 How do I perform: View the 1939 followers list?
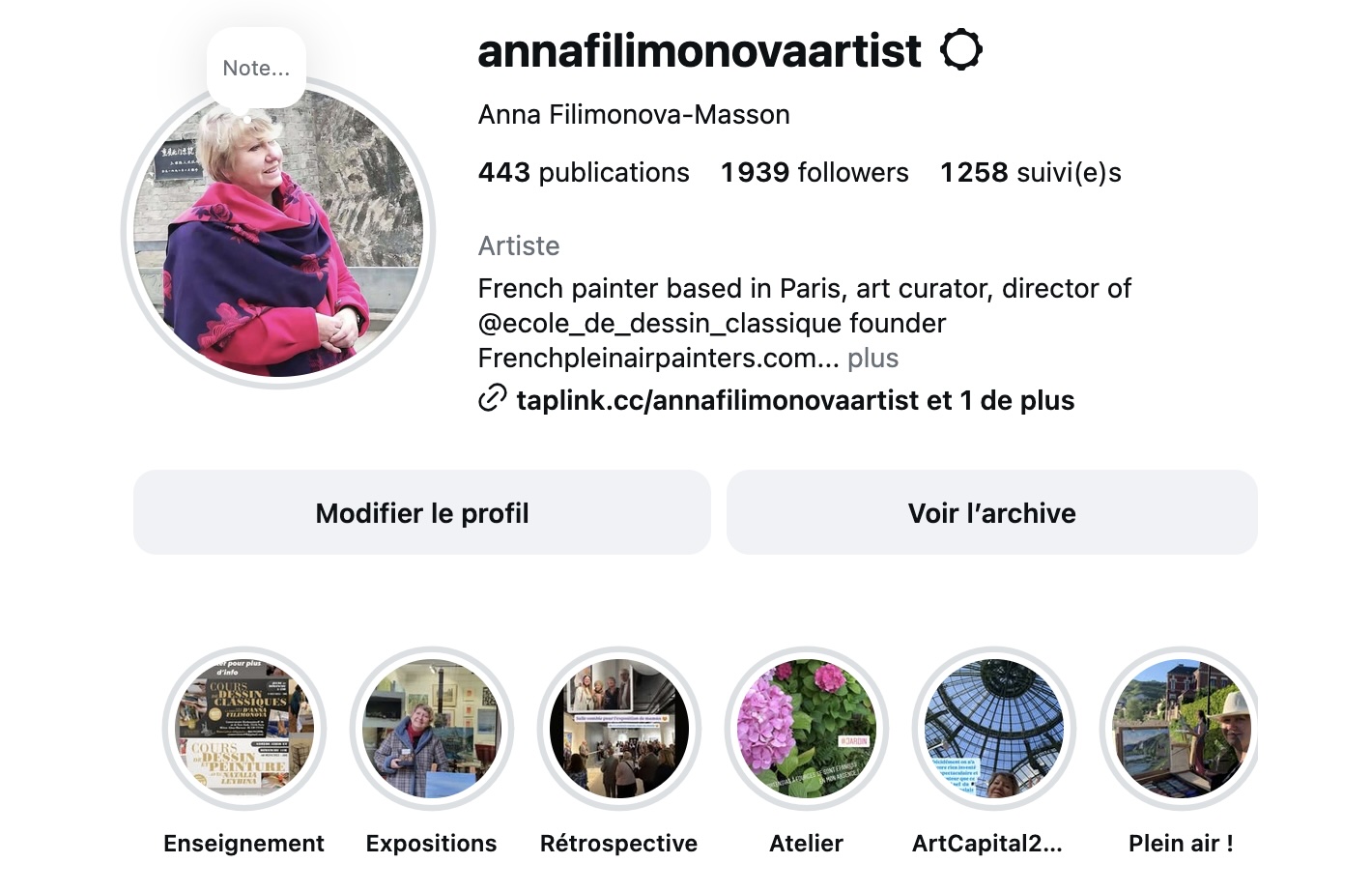[815, 173]
